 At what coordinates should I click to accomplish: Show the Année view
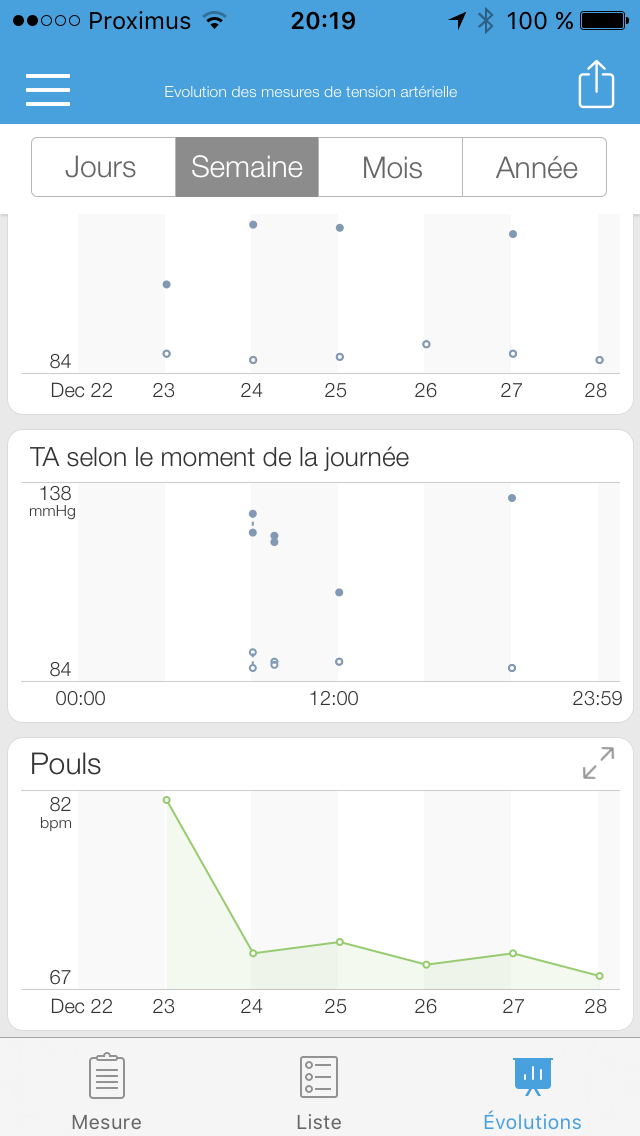(x=536, y=167)
